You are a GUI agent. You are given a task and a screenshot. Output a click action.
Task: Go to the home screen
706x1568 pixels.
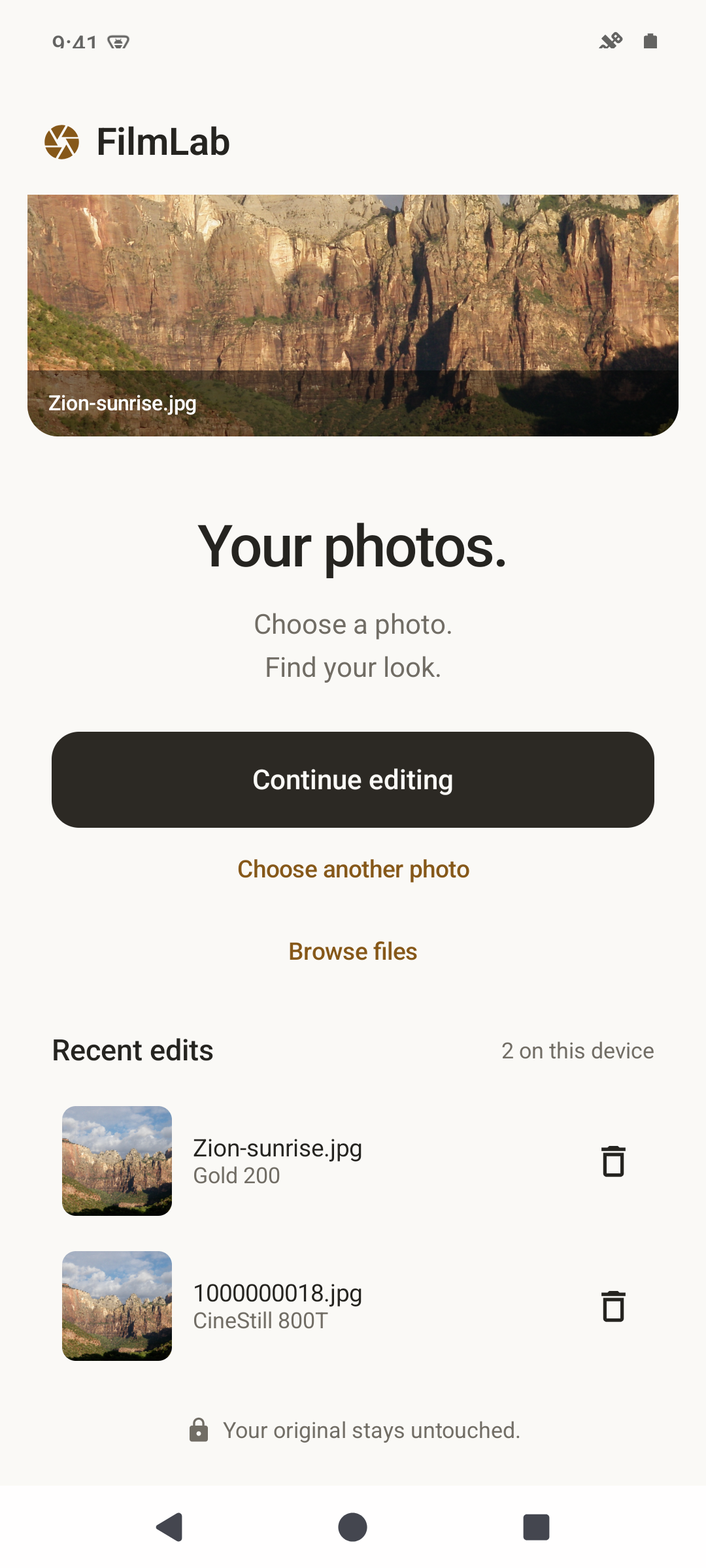353,1527
